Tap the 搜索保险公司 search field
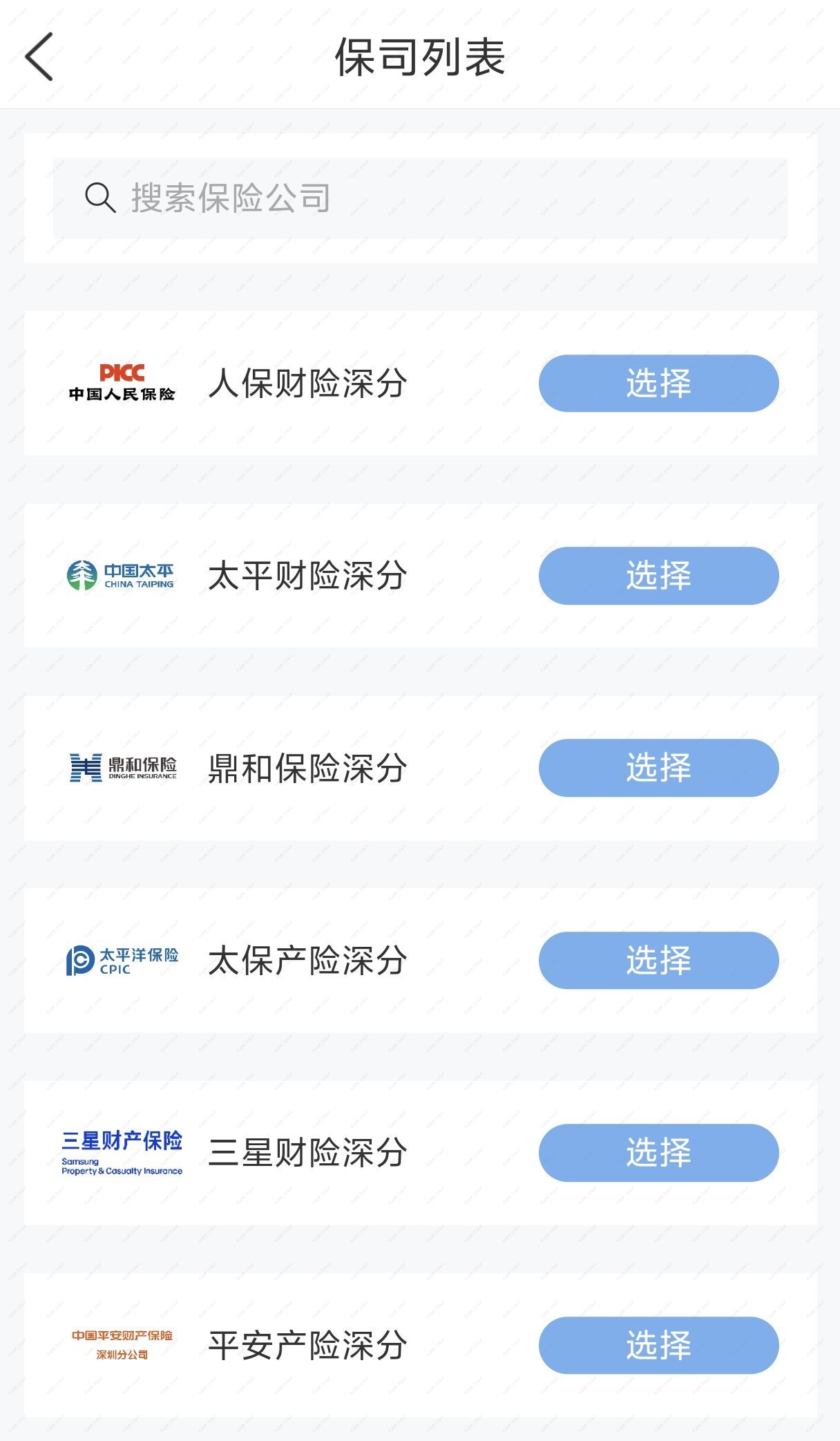Viewport: 840px width, 1441px height. [420, 198]
